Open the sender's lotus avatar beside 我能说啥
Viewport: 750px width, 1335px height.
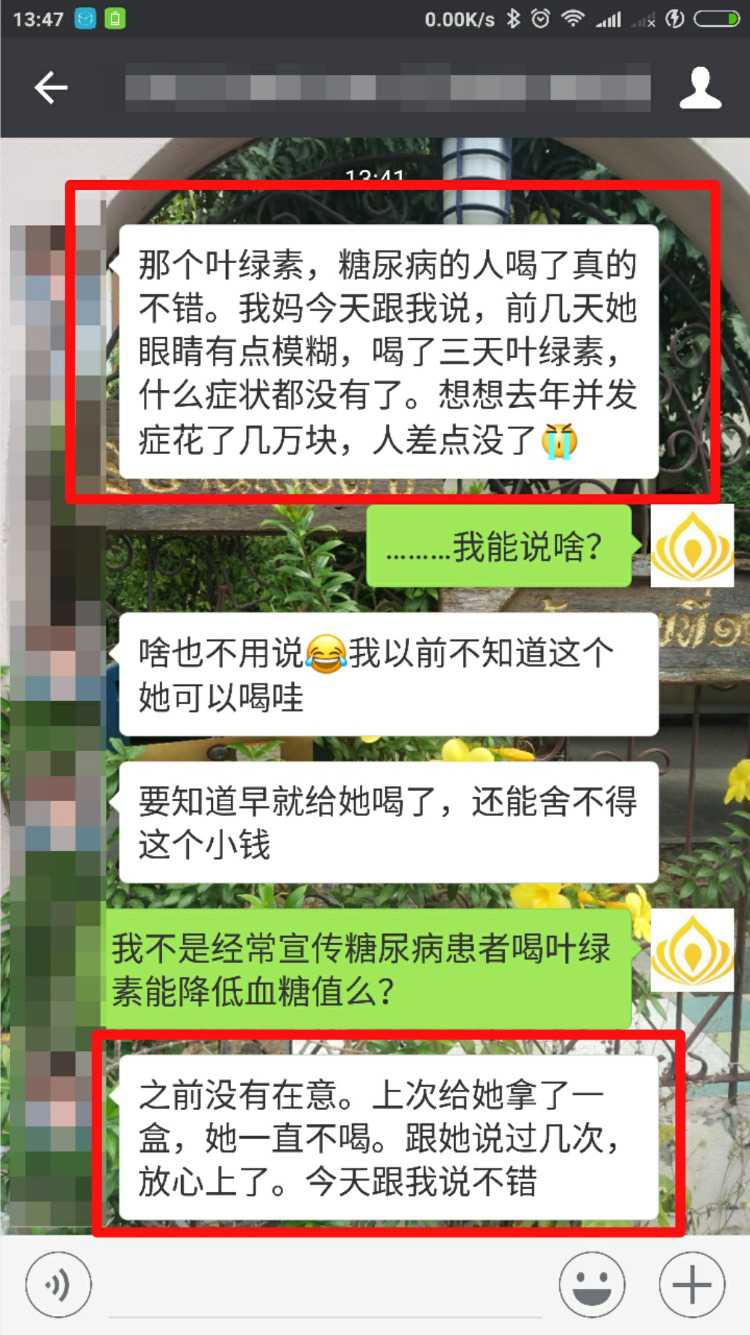click(692, 546)
